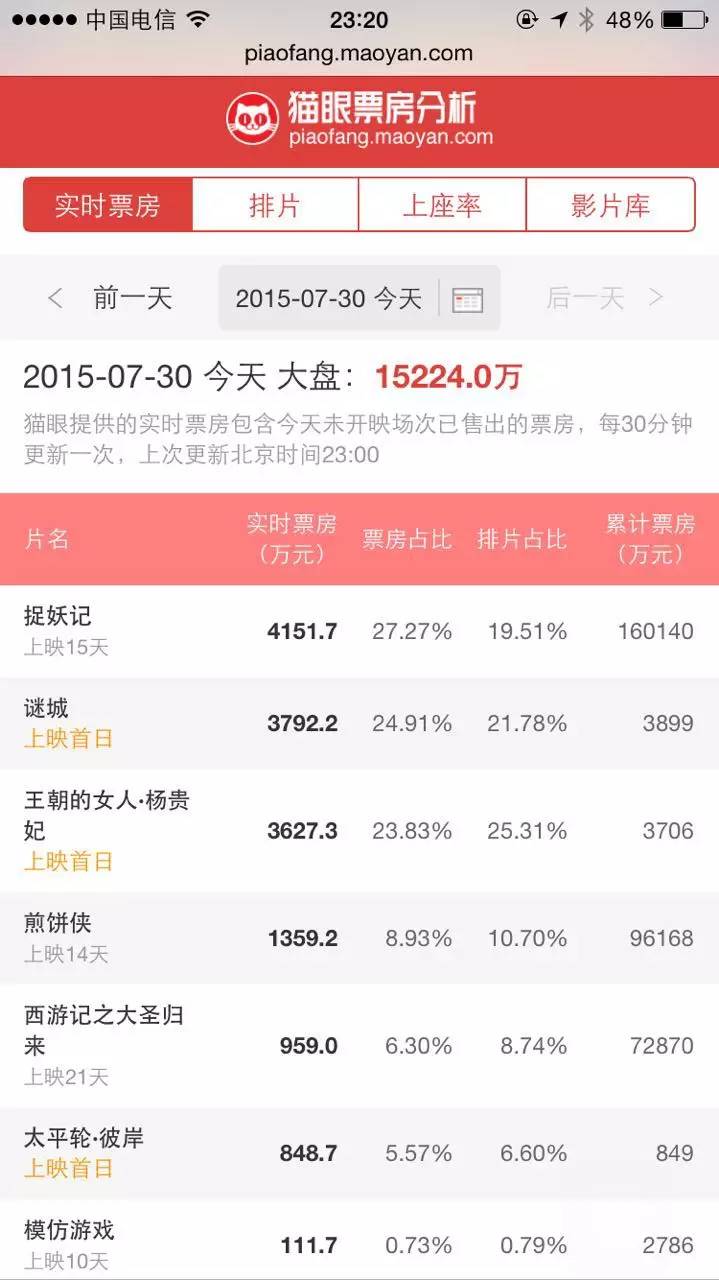Open the calendar date picker icon
Image resolution: width=719 pixels, height=1280 pixels.
pyautogui.click(x=467, y=299)
